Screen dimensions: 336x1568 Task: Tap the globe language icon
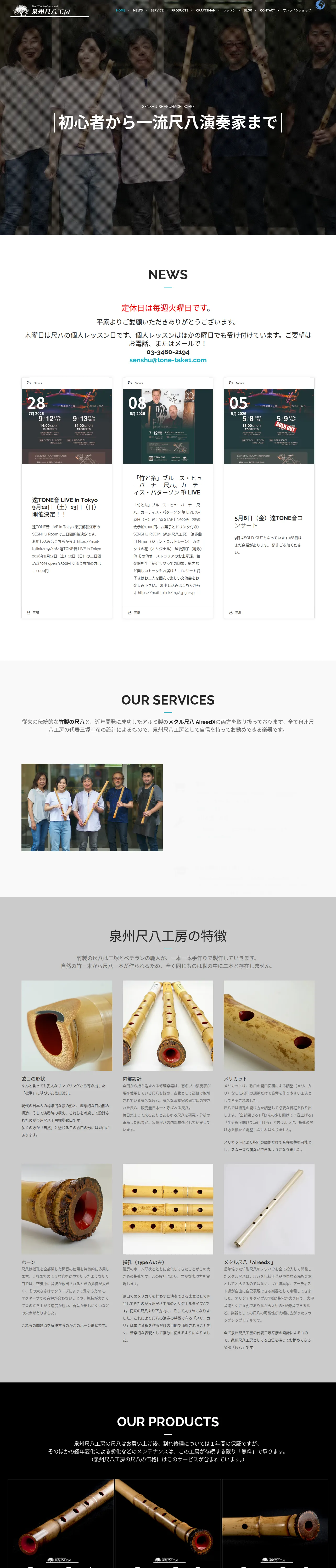(x=320, y=5)
